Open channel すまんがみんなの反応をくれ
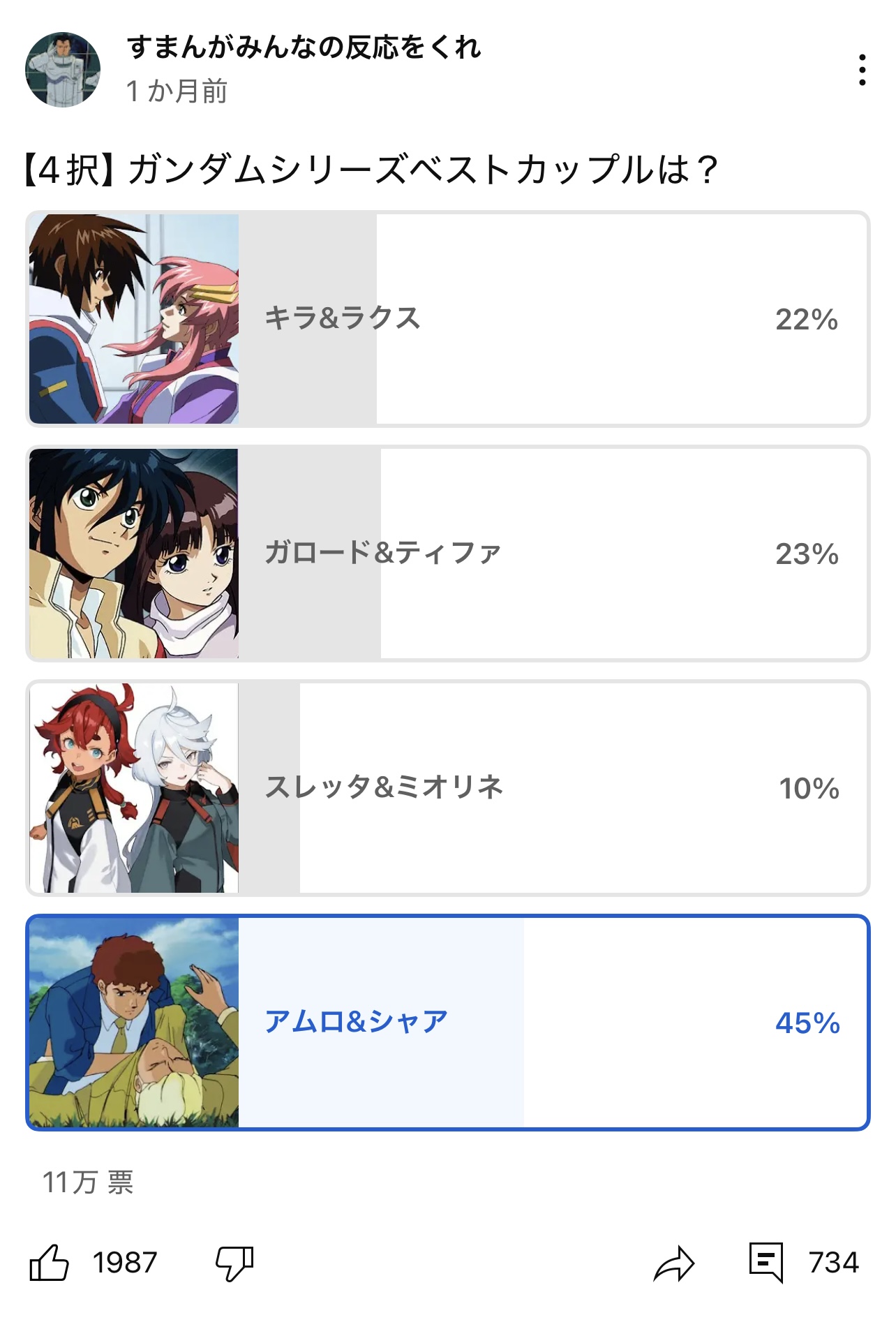The width and height of the screenshot is (896, 1336). point(304,47)
